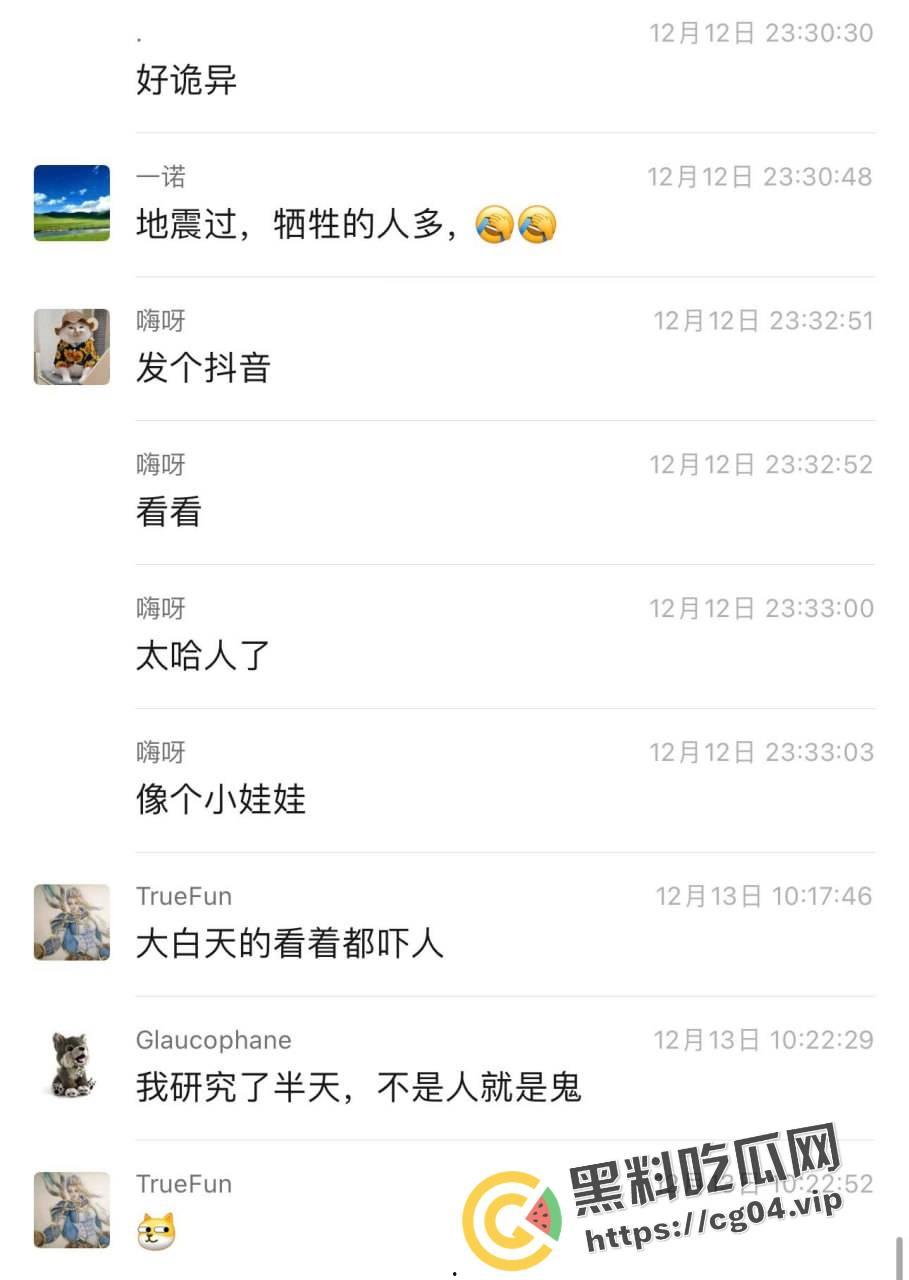909x1280 pixels.
Task: Click the message 大白天的看着都吓人
Action: pyautogui.click(x=290, y=943)
